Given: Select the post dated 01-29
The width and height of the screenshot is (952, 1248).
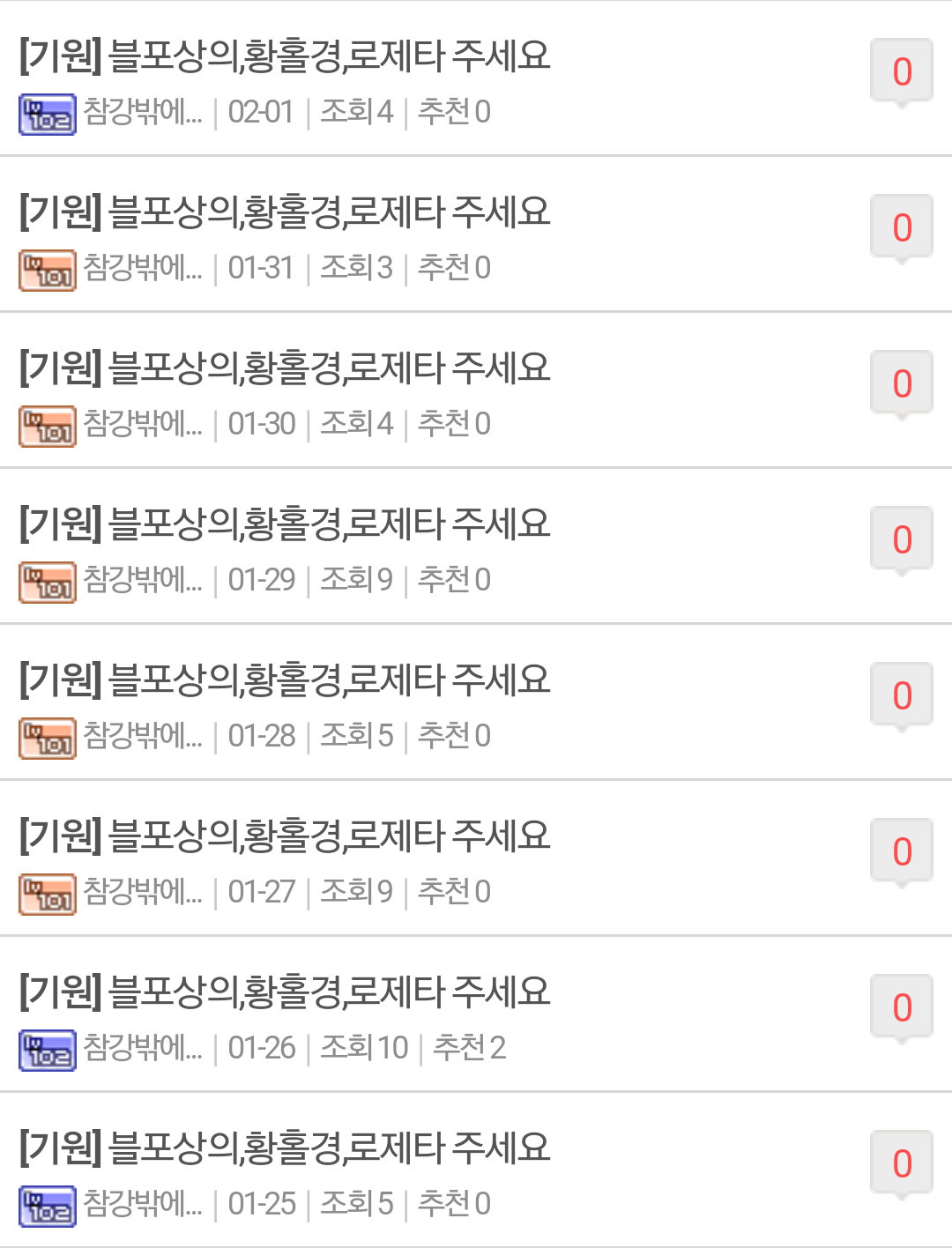Looking at the screenshot, I should click(285, 524).
